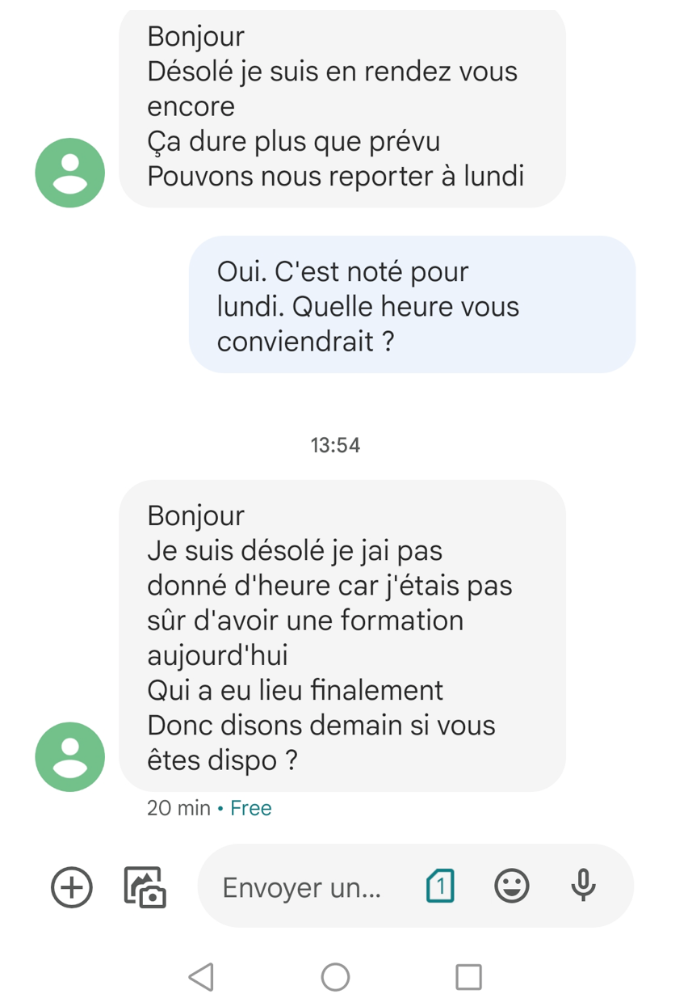680x1007 pixels.
Task: Tap the system back button
Action: 202,976
